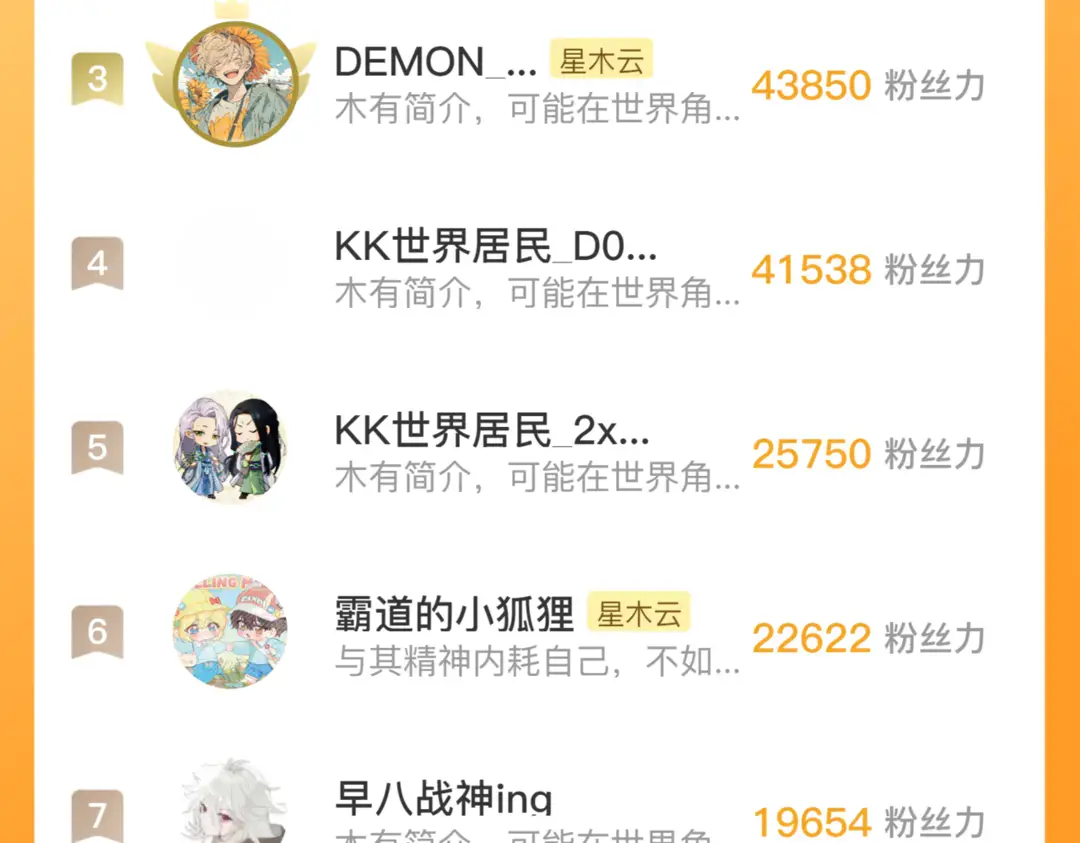Open KK世界居民_D0... ranking entry
The height and width of the screenshot is (843, 1080).
pos(539,269)
